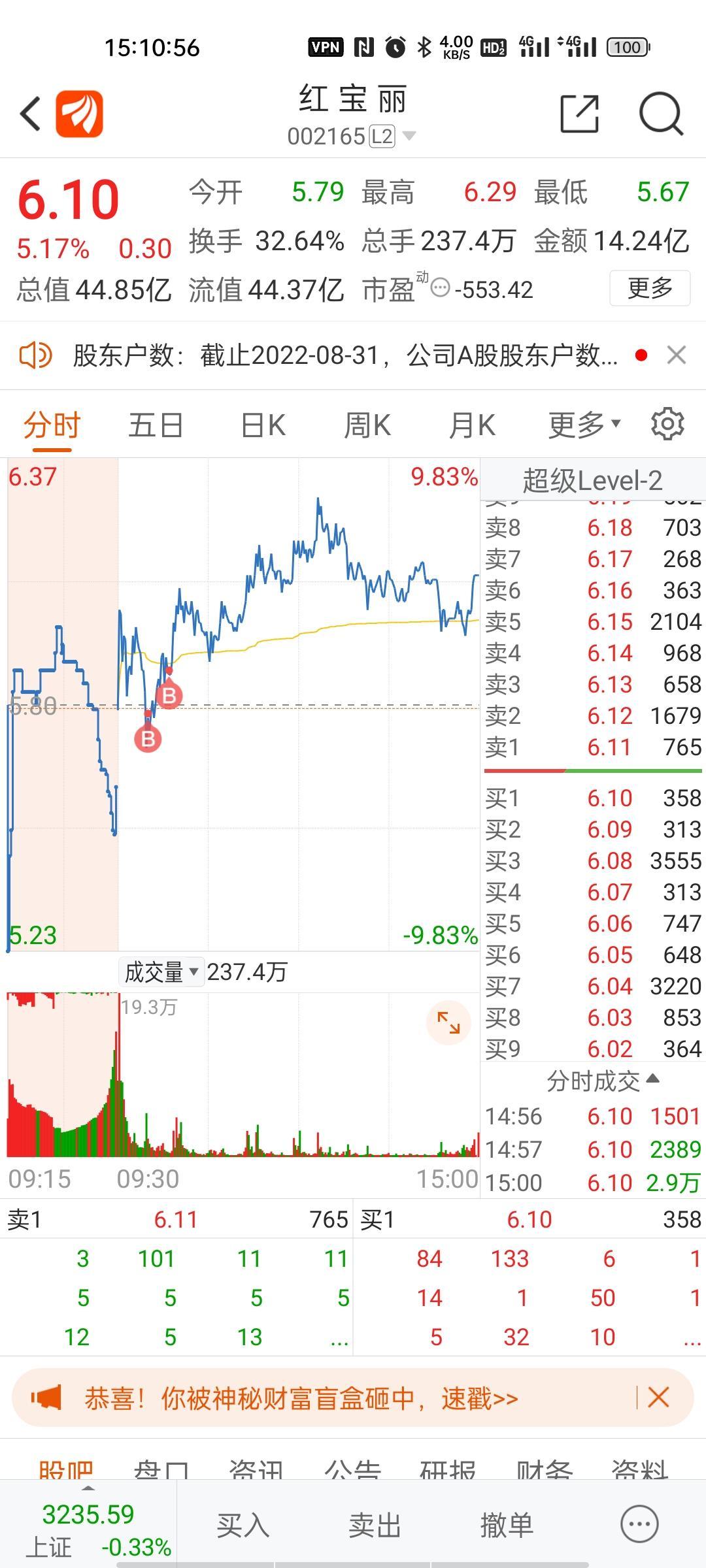Open the bottom-right more options menu
Image resolution: width=706 pixels, height=1568 pixels.
639,1524
